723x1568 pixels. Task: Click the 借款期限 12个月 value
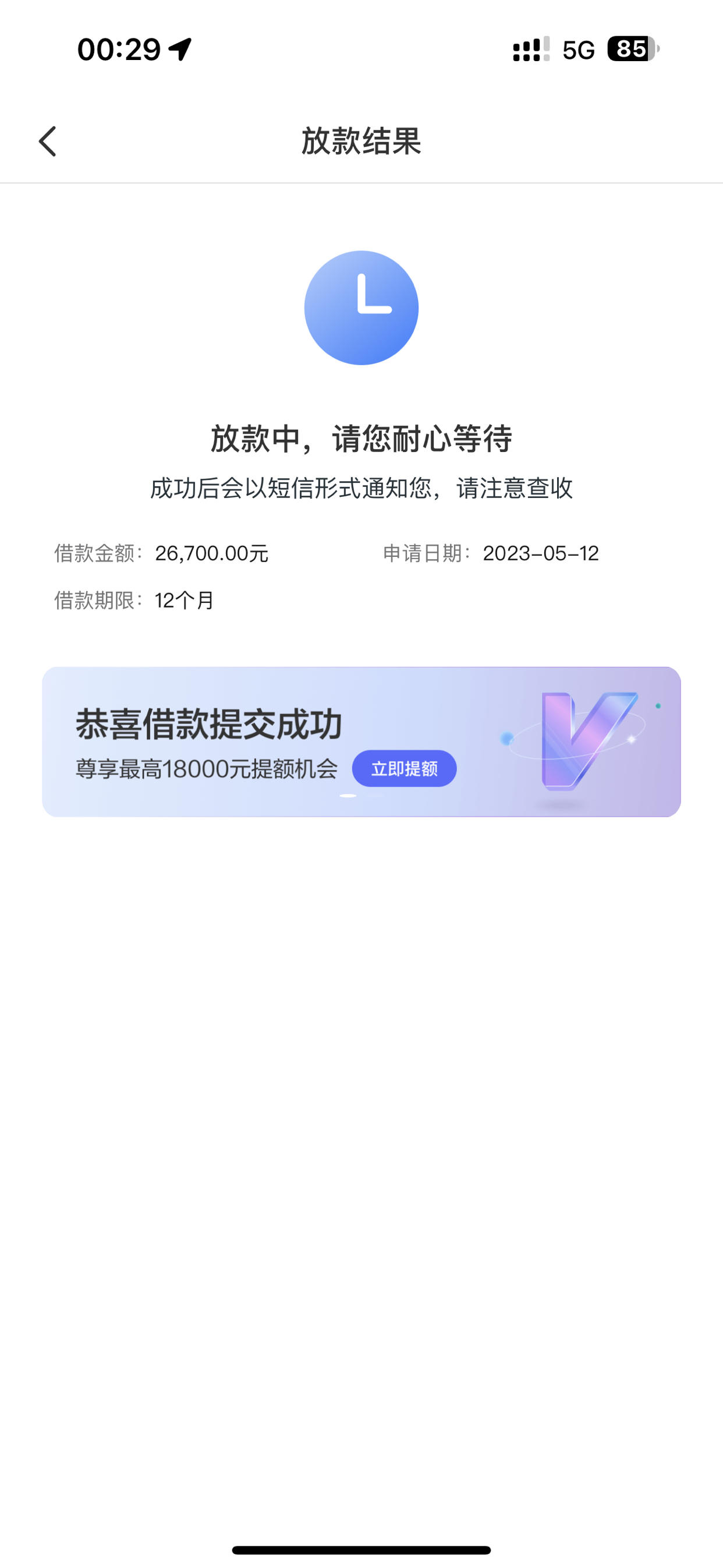[134, 601]
